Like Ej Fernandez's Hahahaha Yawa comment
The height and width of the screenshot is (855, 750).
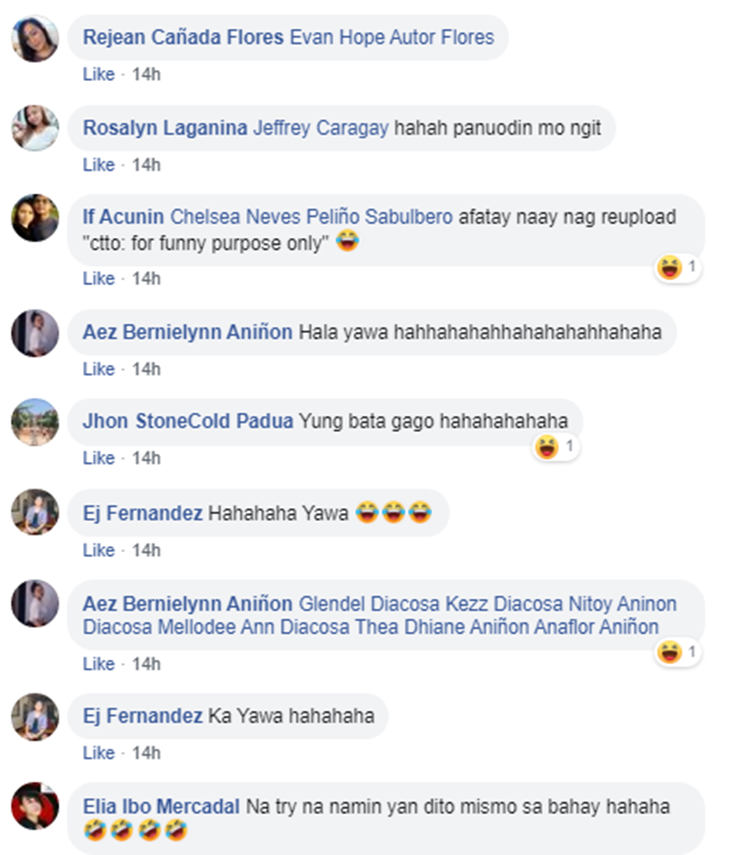tap(98, 550)
